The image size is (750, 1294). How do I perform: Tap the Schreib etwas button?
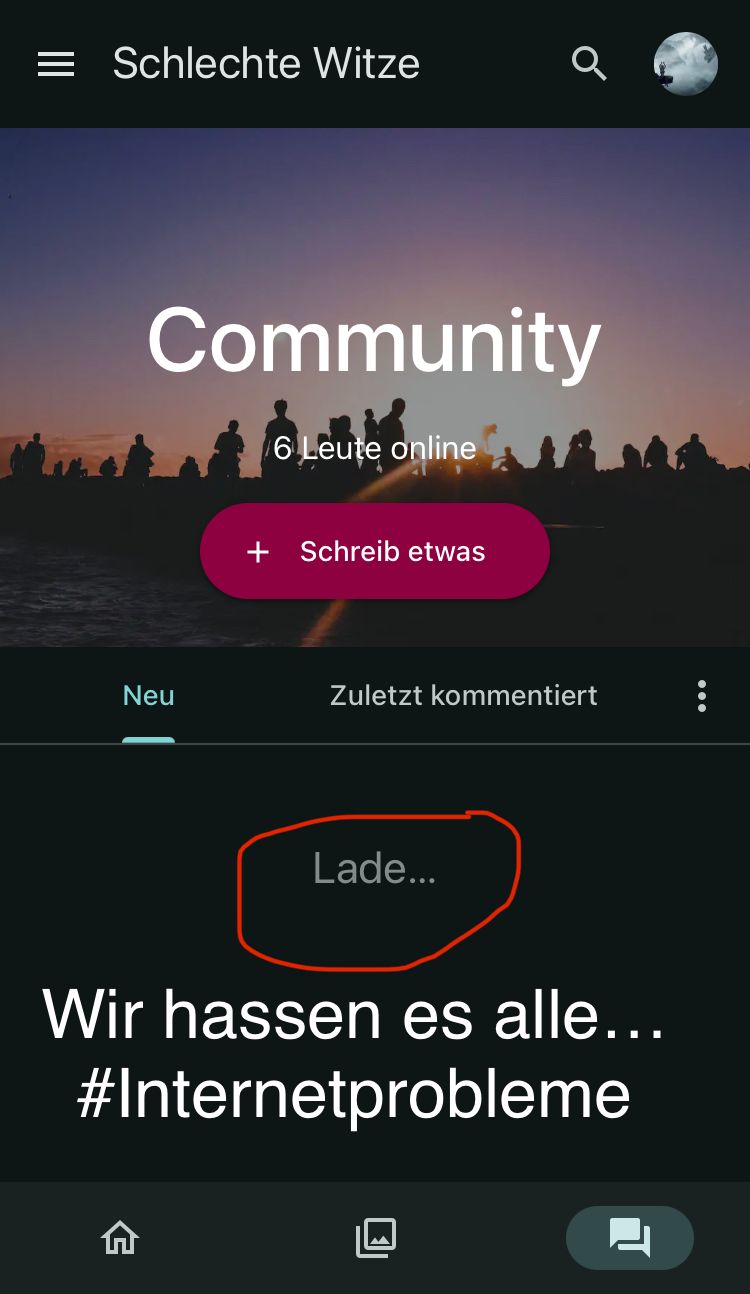[375, 552]
